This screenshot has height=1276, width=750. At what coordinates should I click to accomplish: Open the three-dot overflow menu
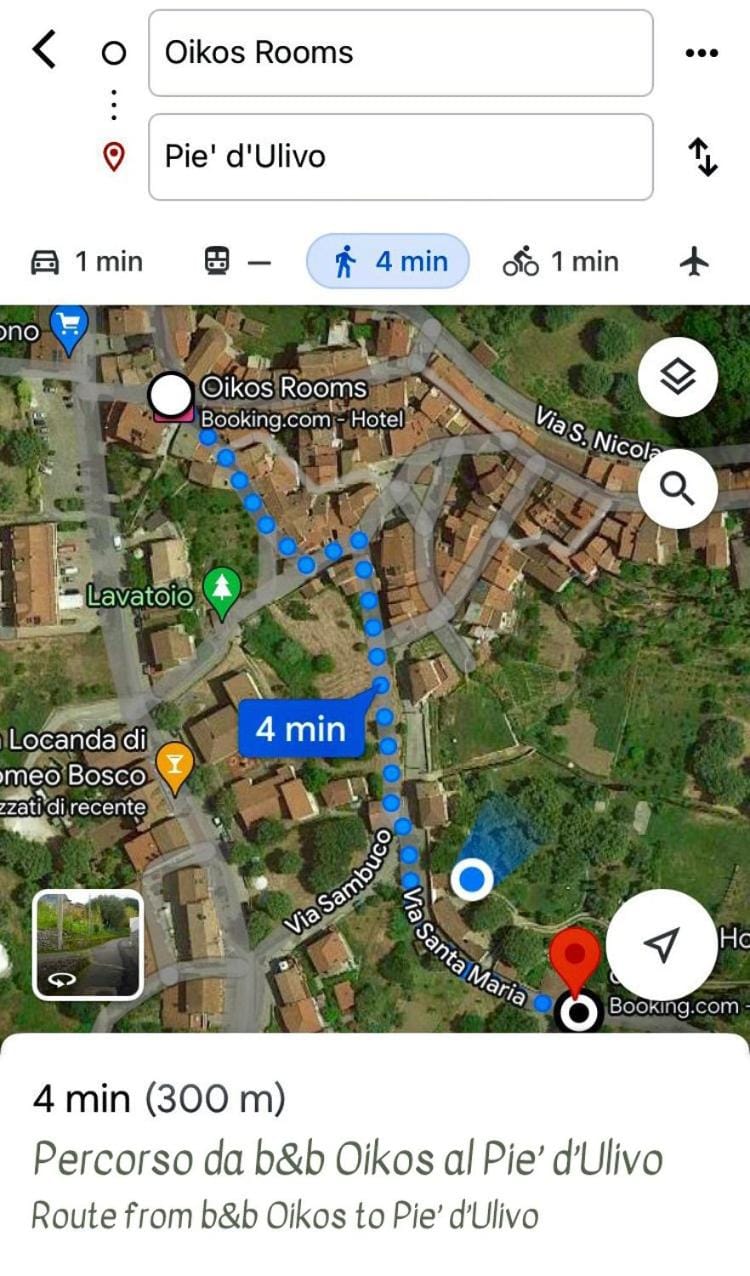(x=702, y=53)
